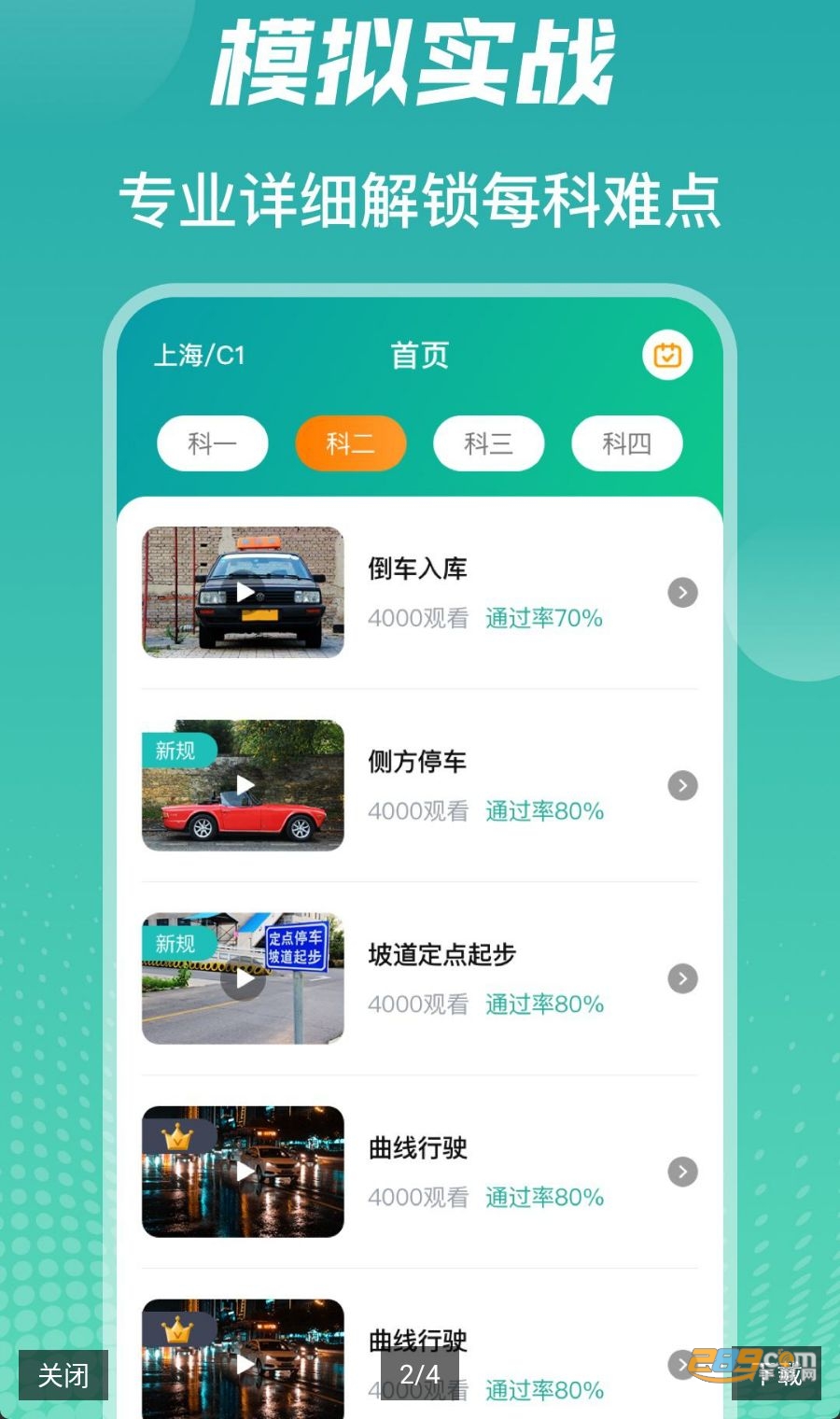
Task: Tap the 下载 download button
Action: pyautogui.click(x=777, y=1374)
